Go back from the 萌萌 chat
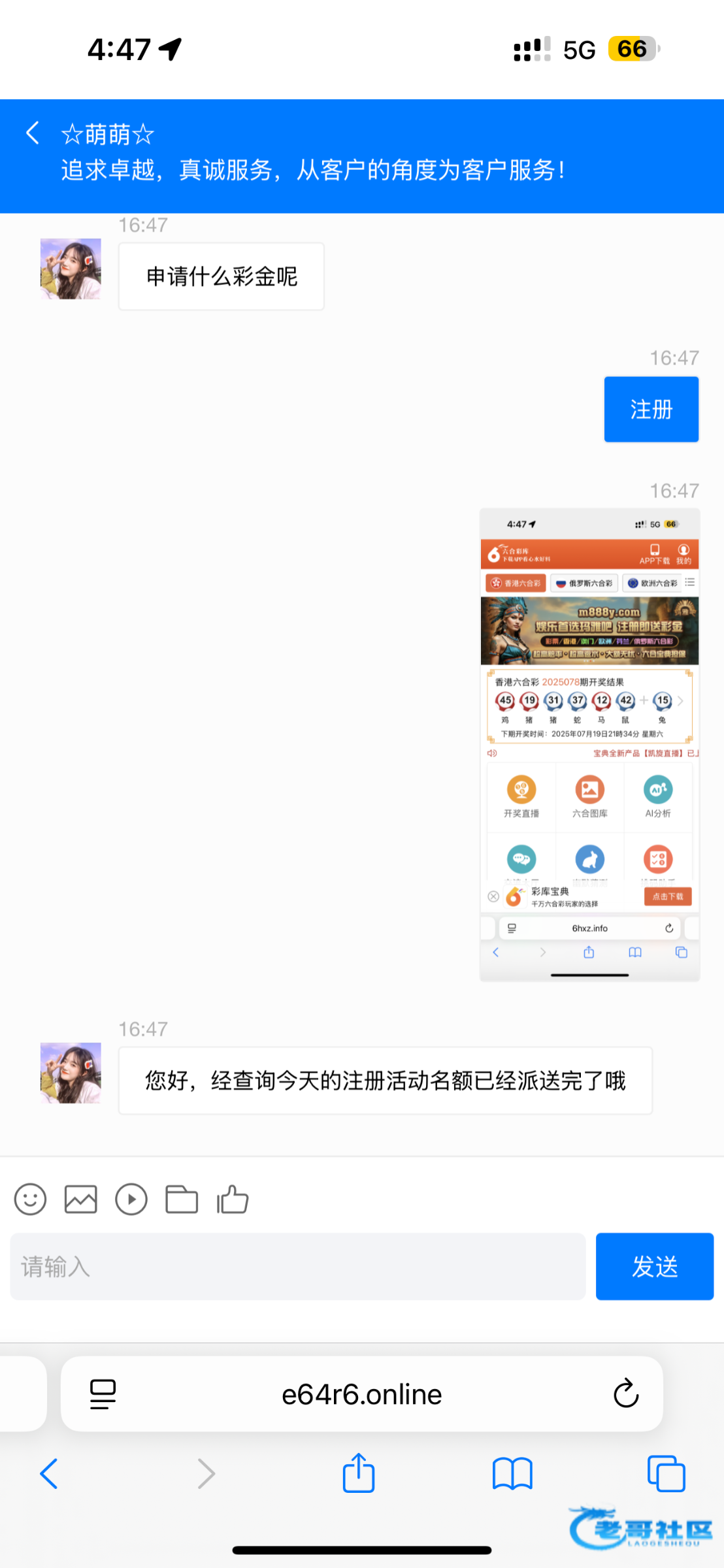The height and width of the screenshot is (1568, 724). click(33, 133)
